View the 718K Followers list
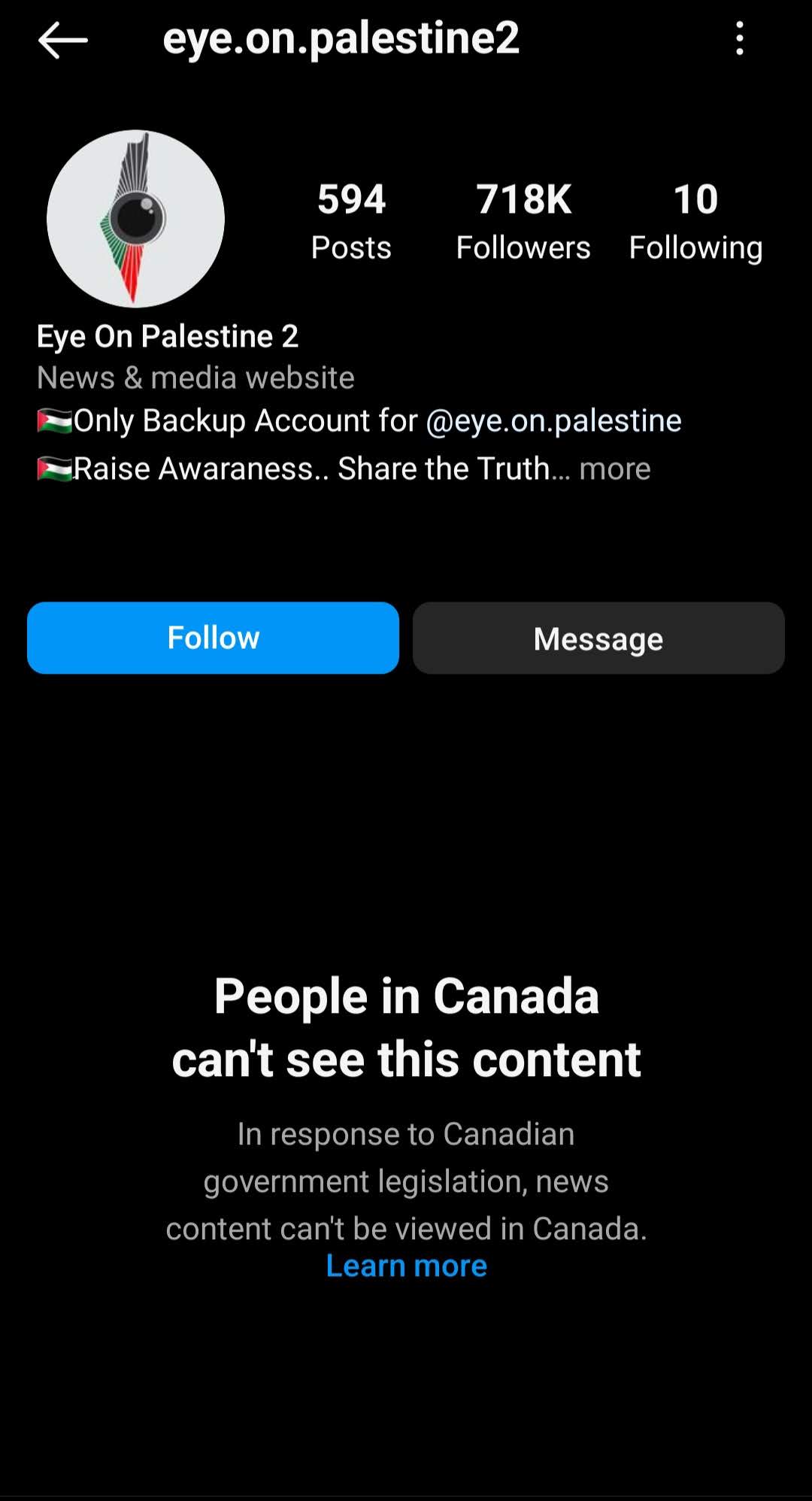The height and width of the screenshot is (1501, 812). pyautogui.click(x=523, y=220)
